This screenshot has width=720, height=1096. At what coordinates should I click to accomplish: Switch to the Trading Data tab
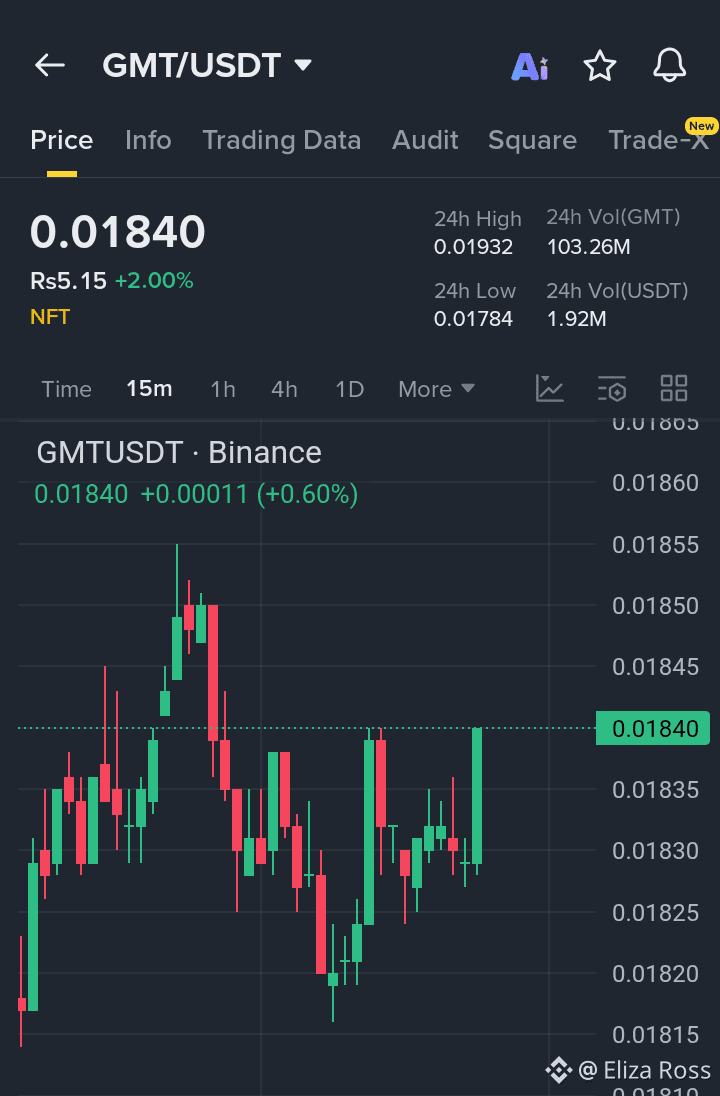coord(282,140)
